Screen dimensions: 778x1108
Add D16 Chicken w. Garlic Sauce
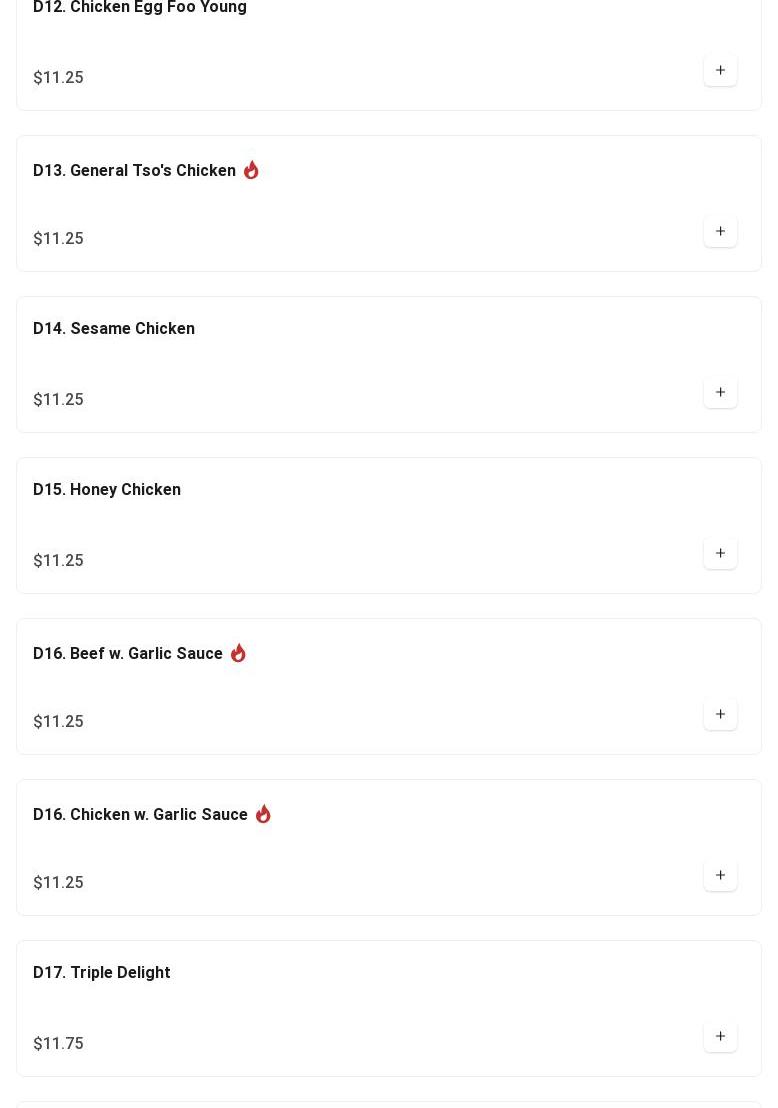[720, 876]
